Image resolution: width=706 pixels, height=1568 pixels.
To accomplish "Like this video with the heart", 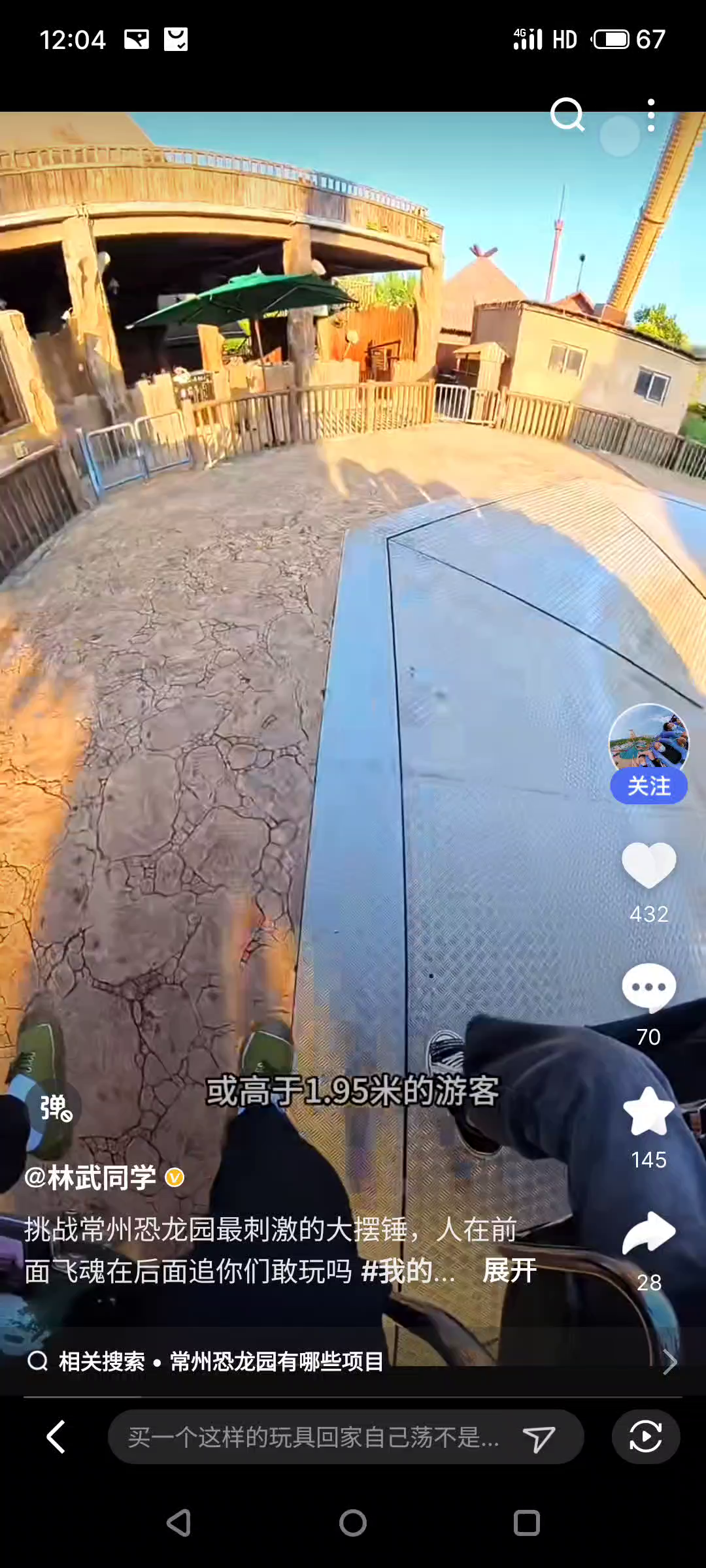I will (648, 864).
